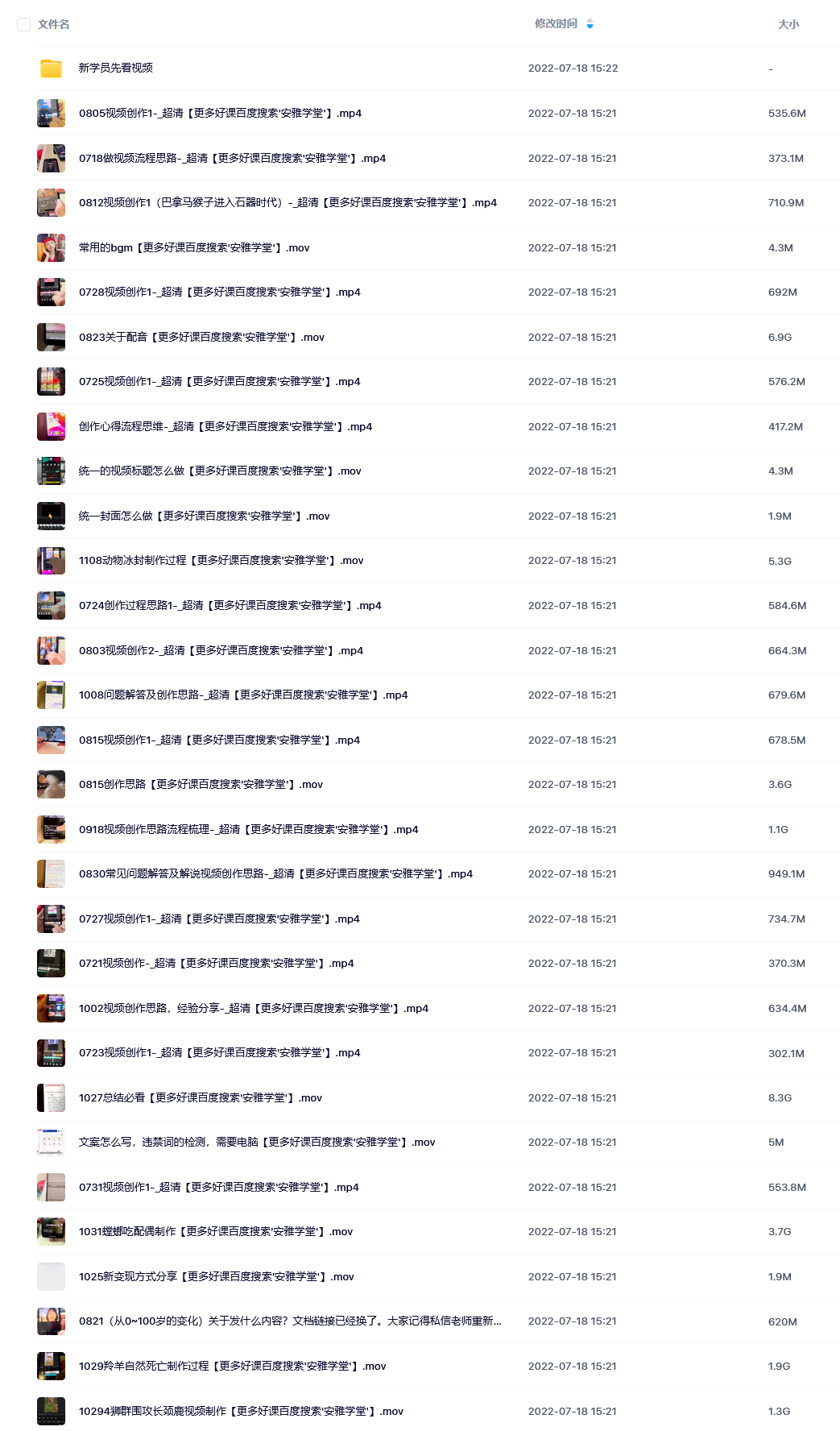Screen dimensions: 840x1431
Task: Open the 0805视频创作1 mp4 file
Action: tap(220, 114)
